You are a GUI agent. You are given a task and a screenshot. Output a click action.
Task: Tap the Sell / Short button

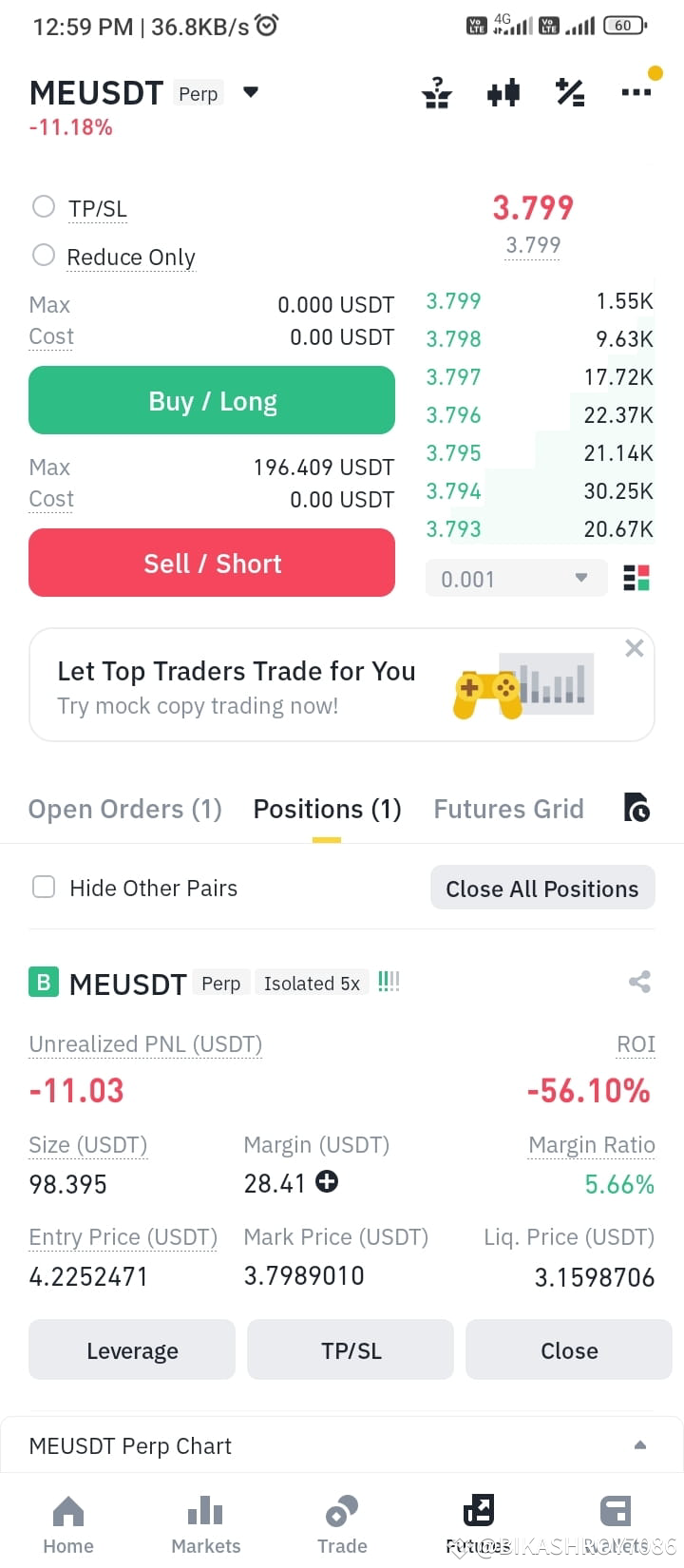tap(212, 563)
